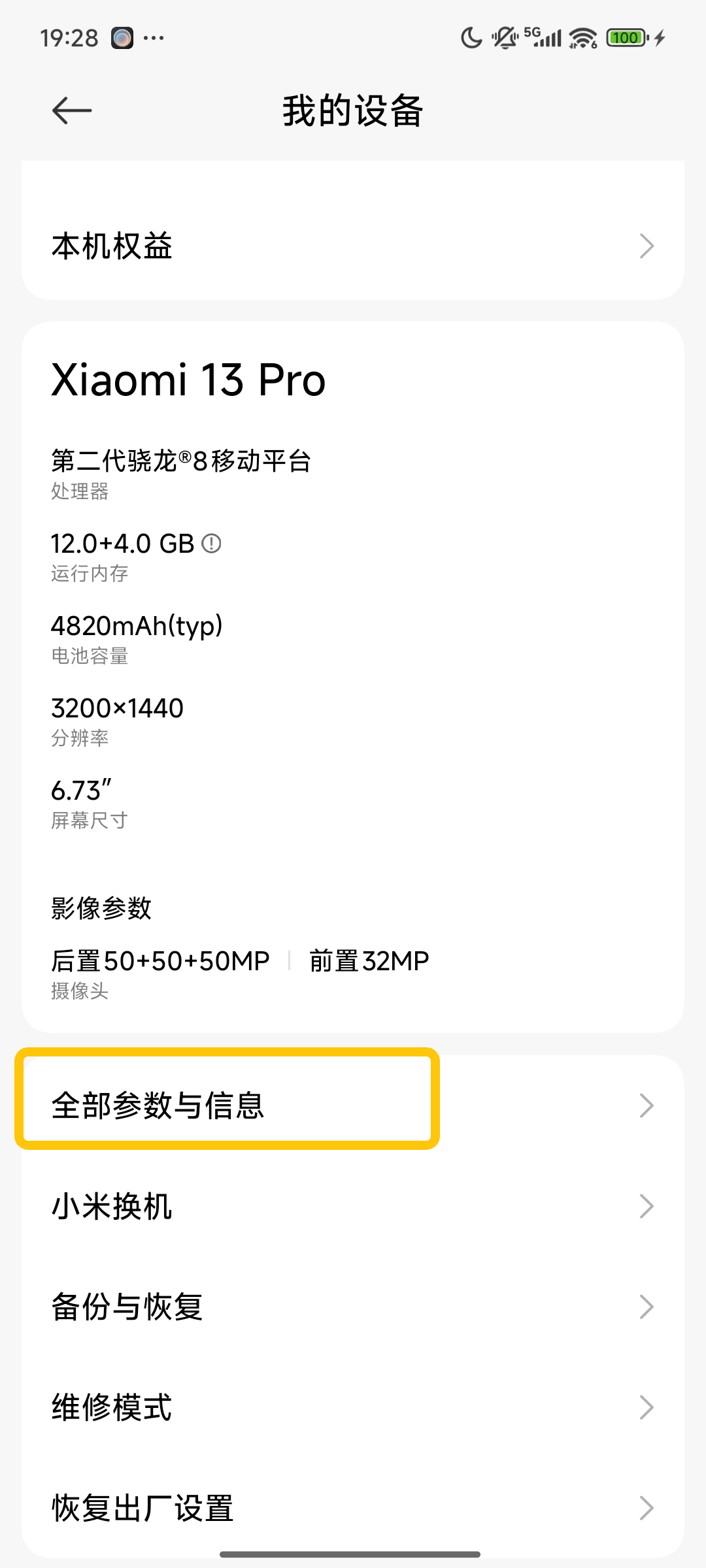Click the battery charging indicator
Image resolution: width=706 pixels, height=1568 pixels.
tap(626, 37)
